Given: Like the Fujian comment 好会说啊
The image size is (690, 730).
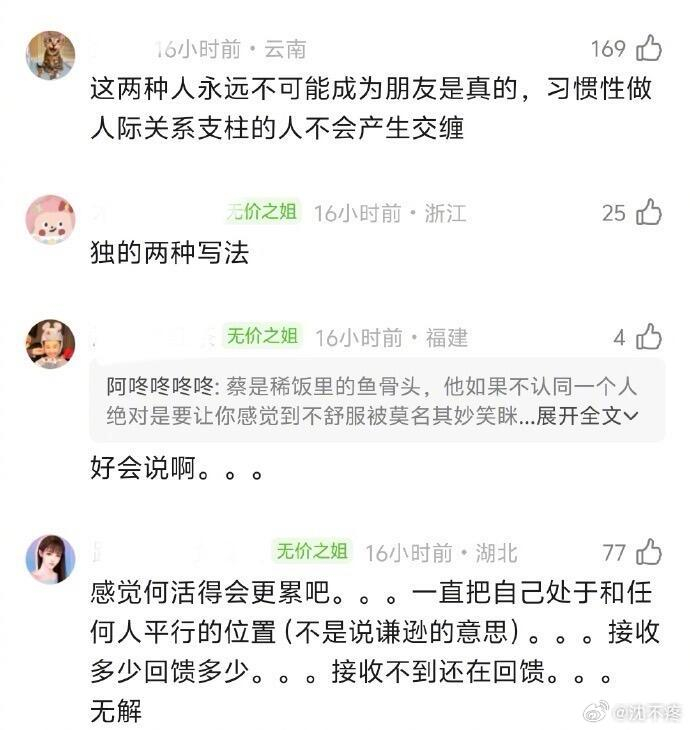Looking at the screenshot, I should [649, 337].
